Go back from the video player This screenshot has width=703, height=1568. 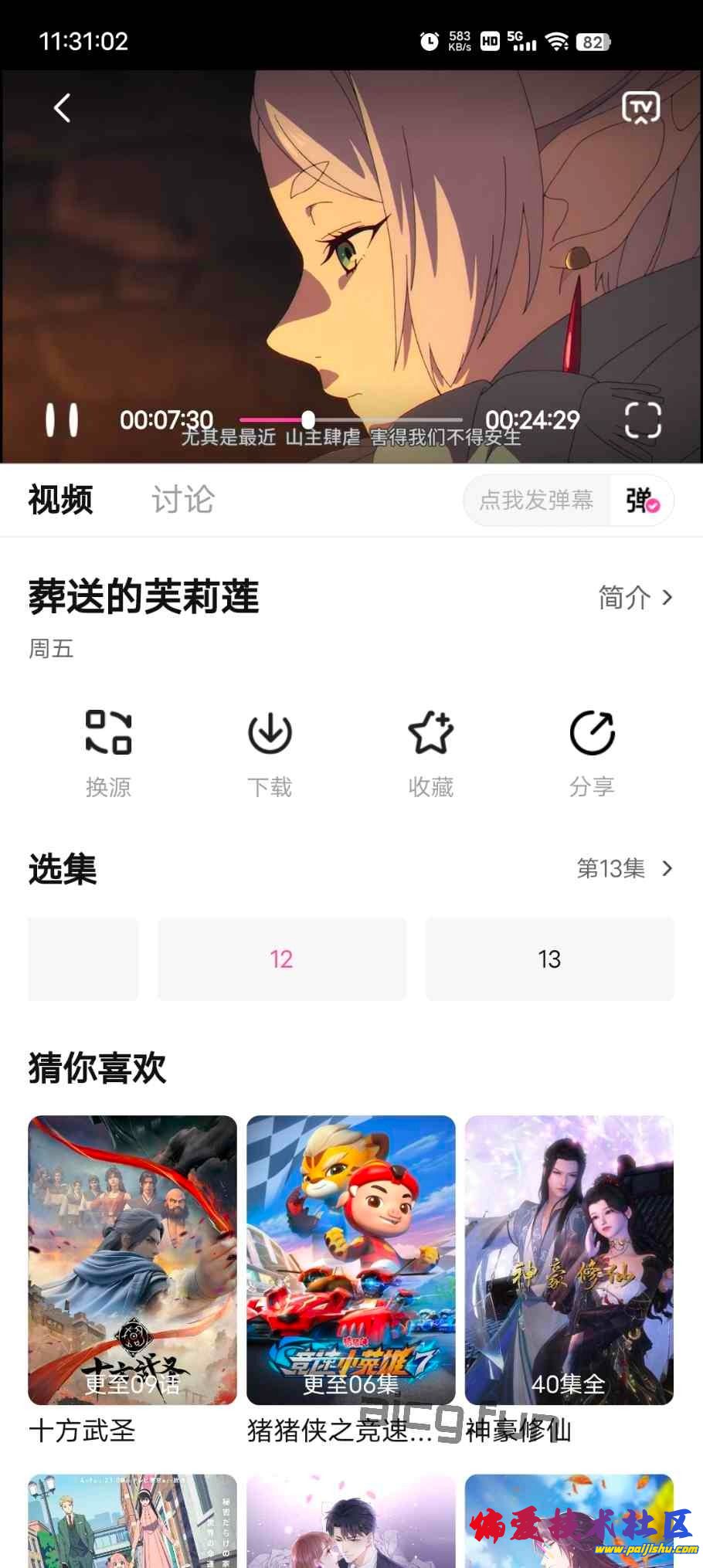coord(63,108)
